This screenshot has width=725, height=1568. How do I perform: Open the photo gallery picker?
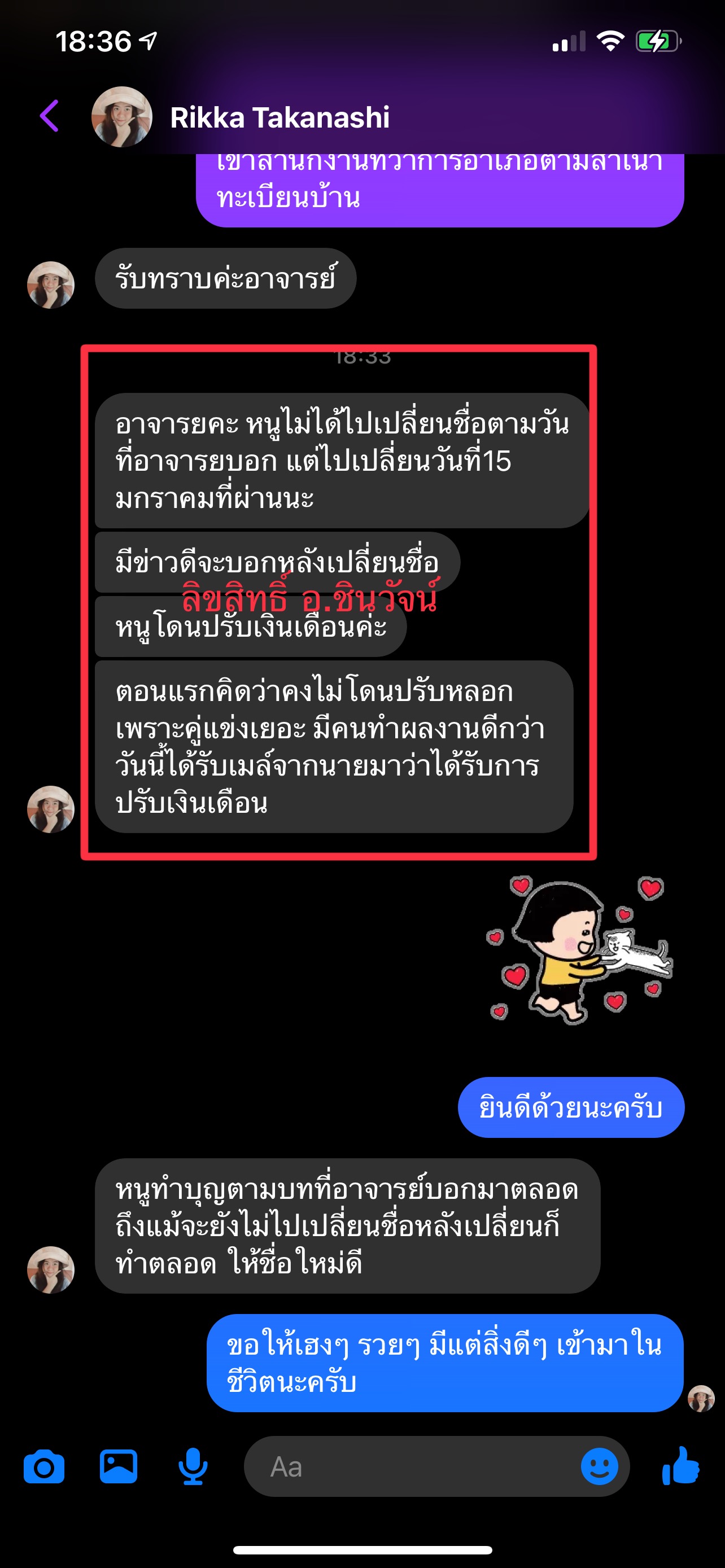(x=118, y=1466)
